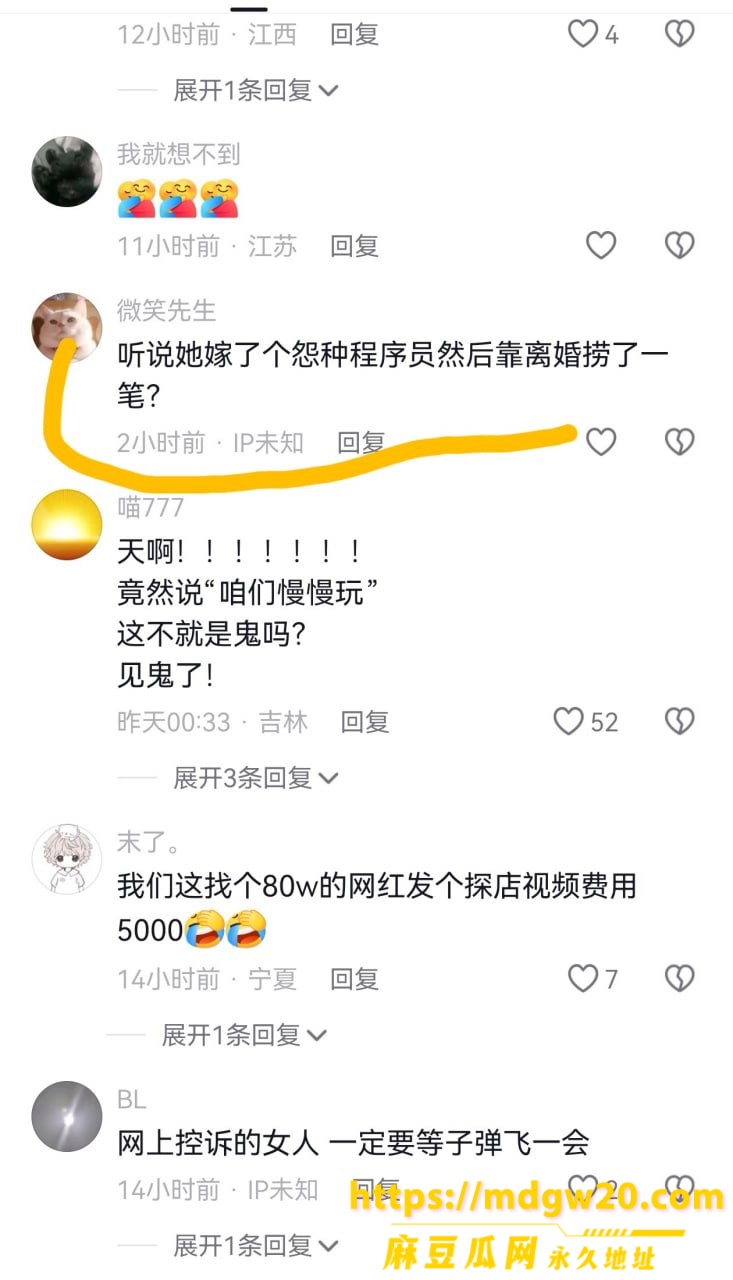Open 喵777's profile avatar

pyautogui.click(x=67, y=524)
